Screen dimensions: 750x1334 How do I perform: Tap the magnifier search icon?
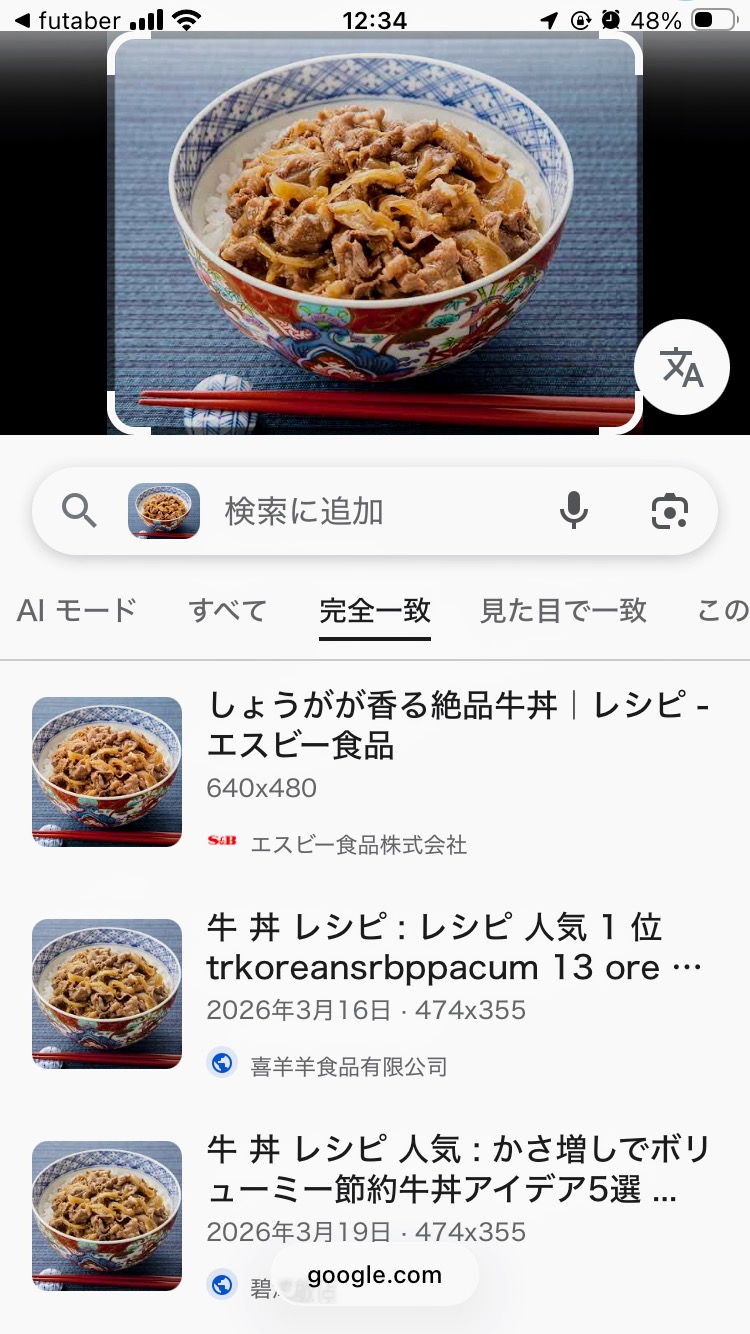point(79,511)
